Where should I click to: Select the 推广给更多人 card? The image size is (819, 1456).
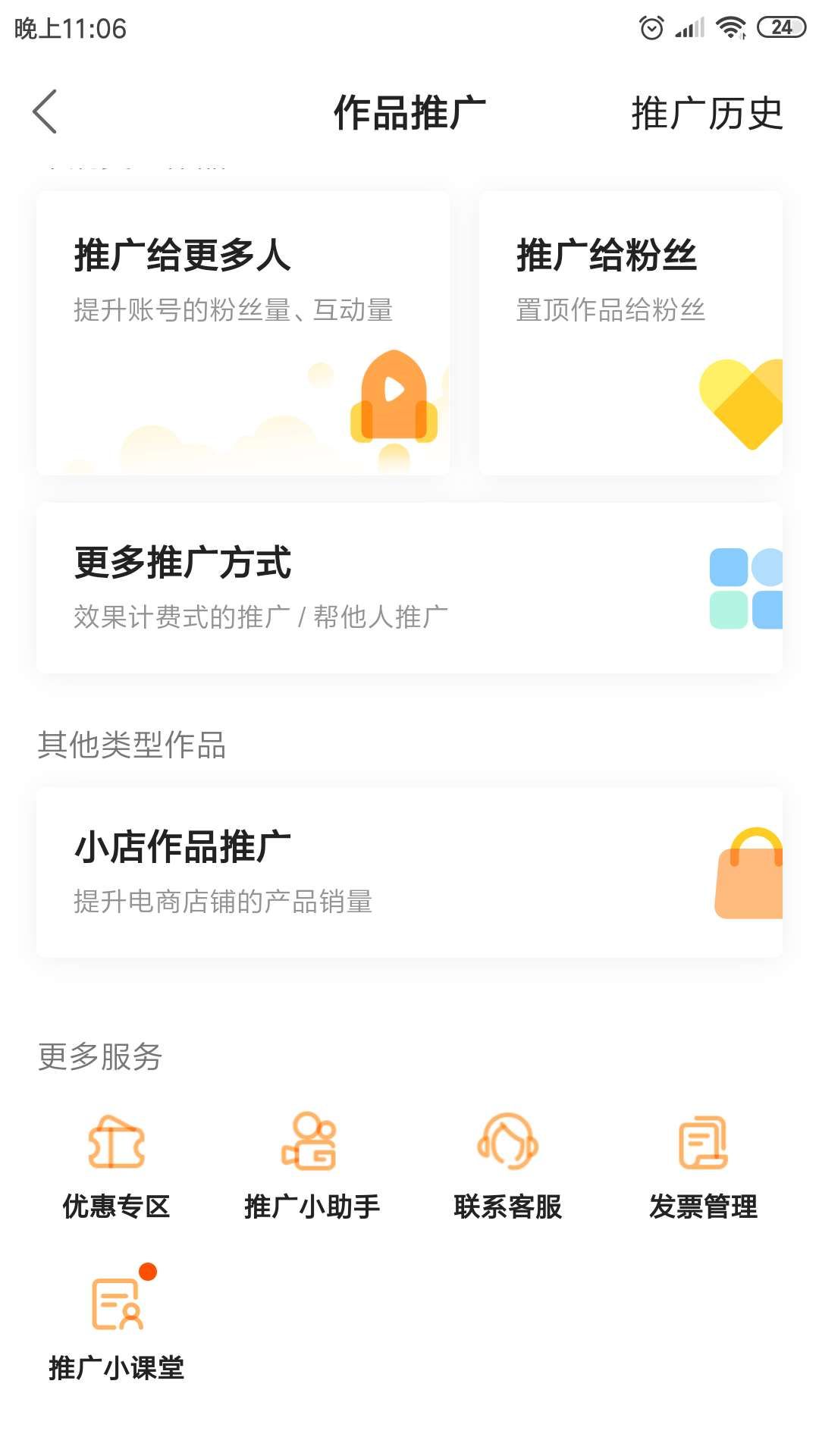click(x=243, y=334)
